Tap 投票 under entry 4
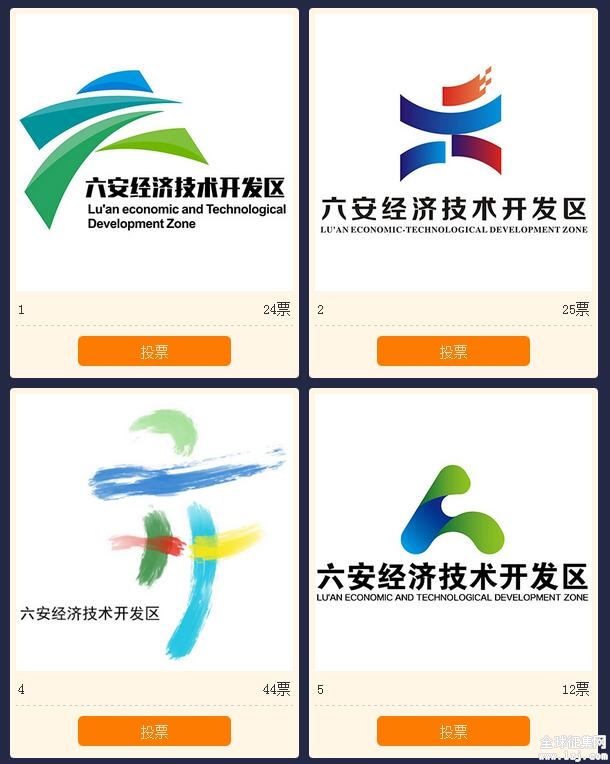Viewport: 610px width, 764px height. pos(154,731)
